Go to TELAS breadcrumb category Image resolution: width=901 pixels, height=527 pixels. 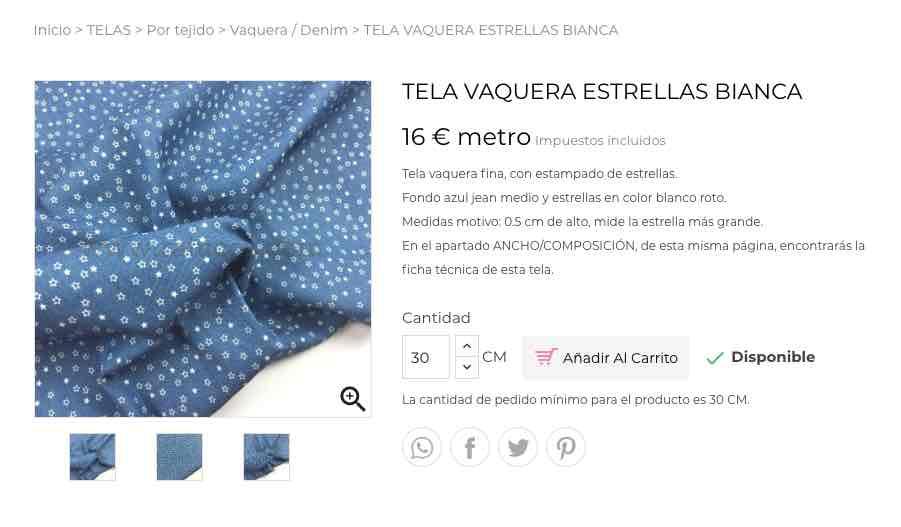coord(108,30)
